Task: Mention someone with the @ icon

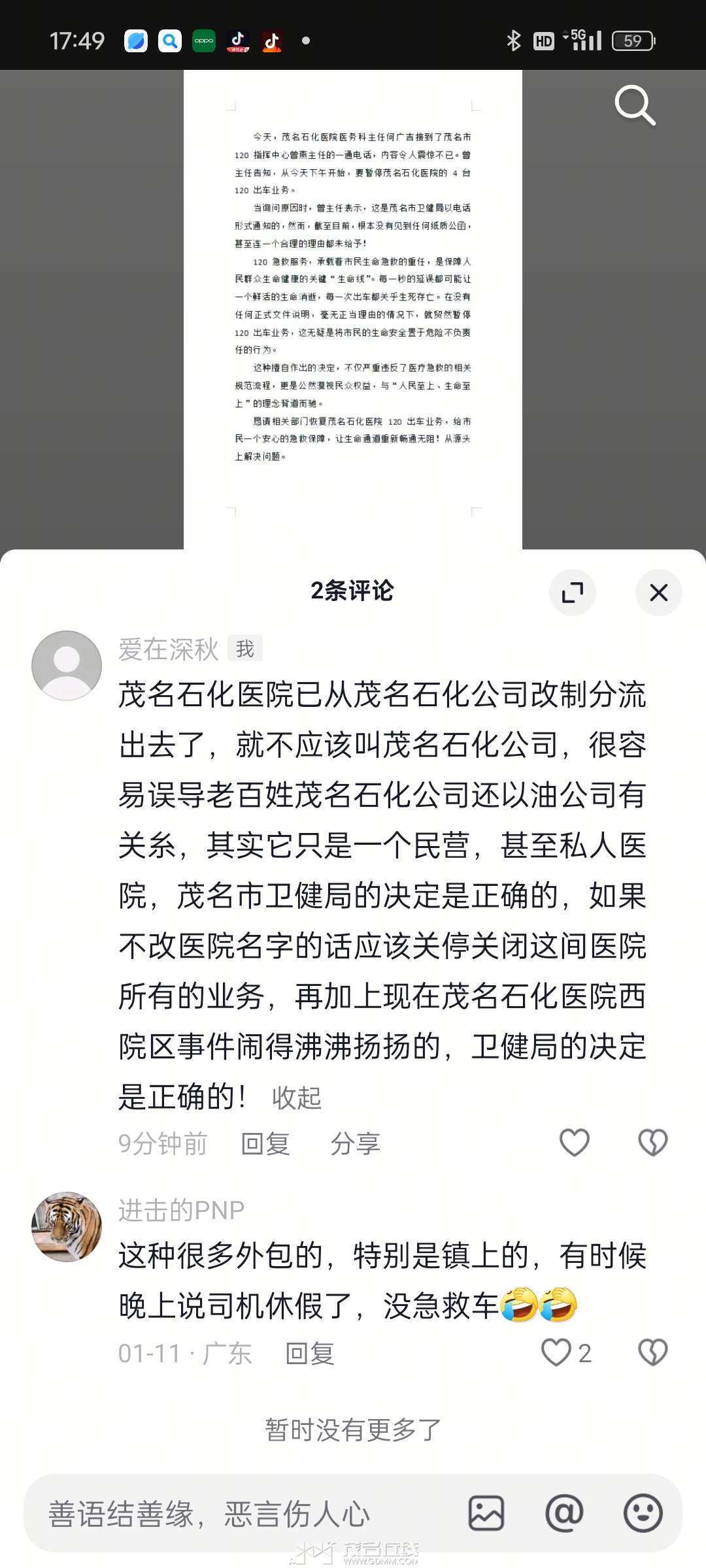Action: (564, 1513)
